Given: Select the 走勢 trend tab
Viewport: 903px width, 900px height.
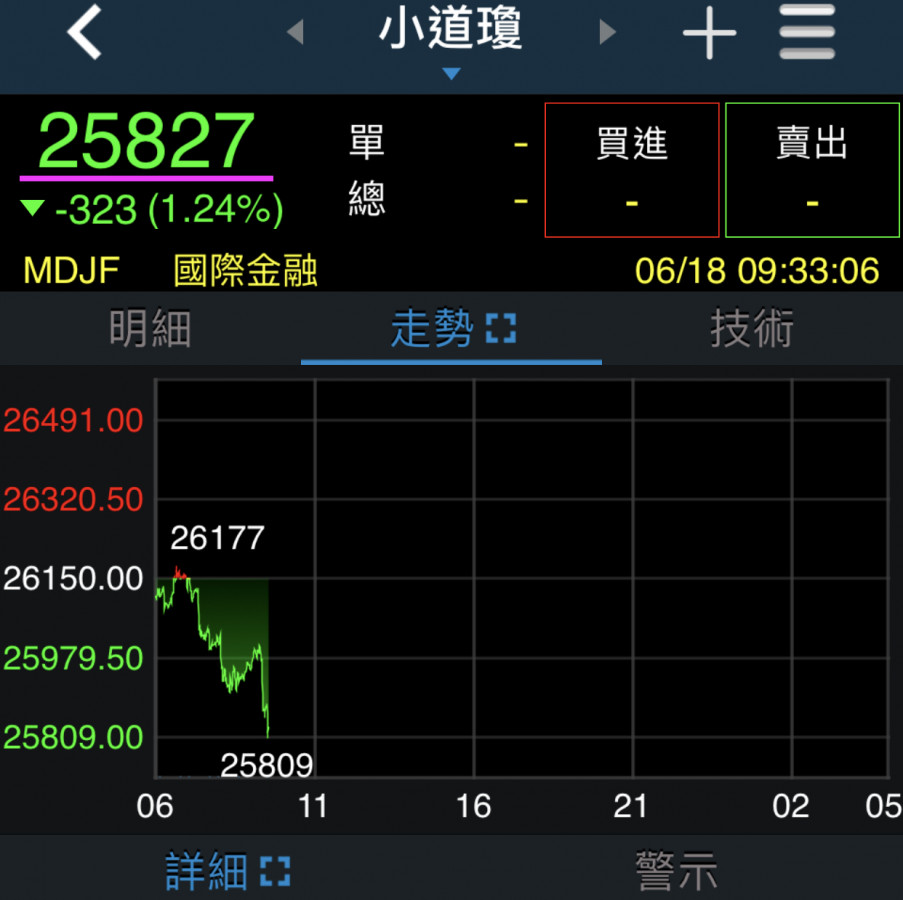Looking at the screenshot, I should click(451, 329).
